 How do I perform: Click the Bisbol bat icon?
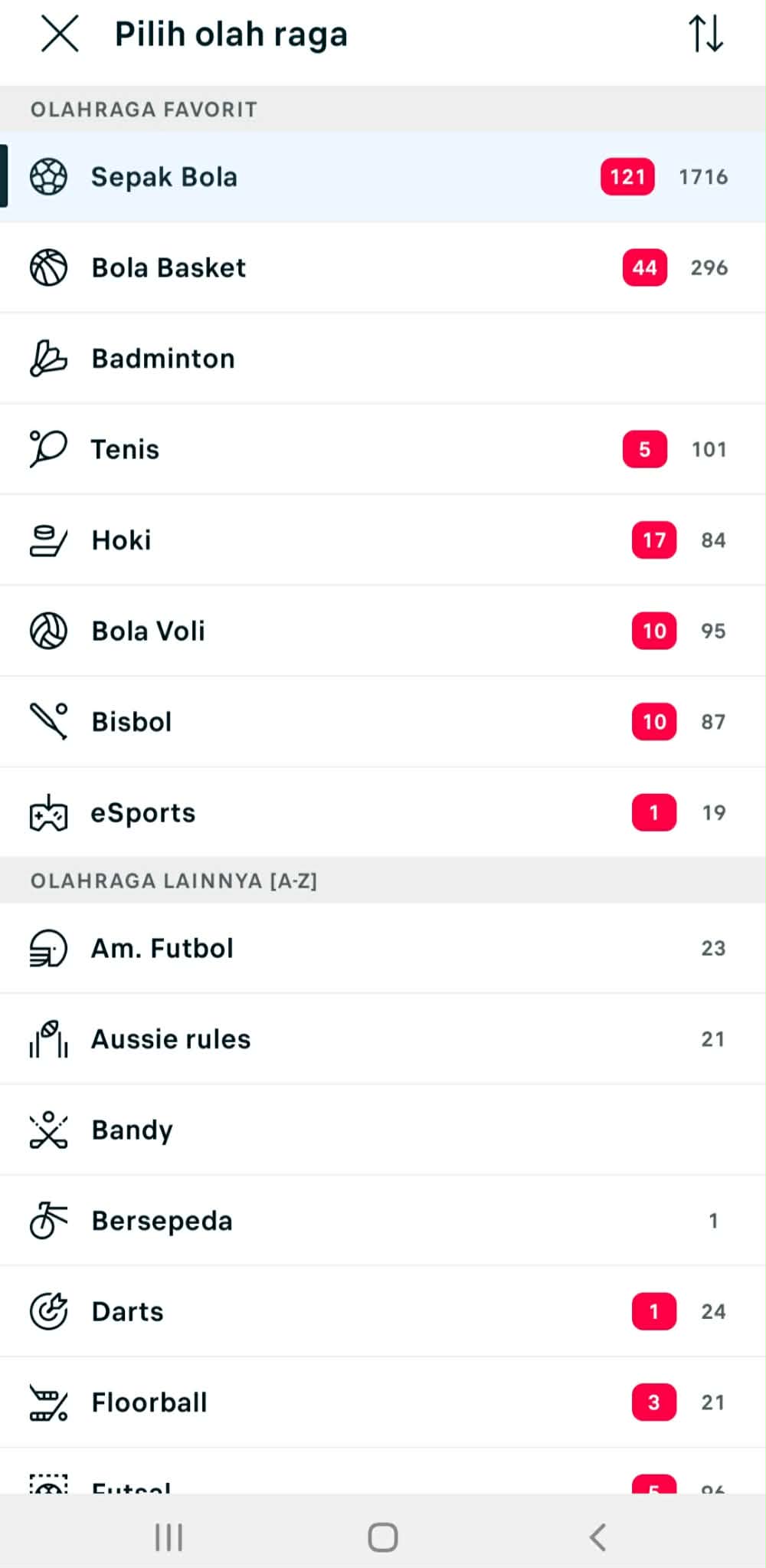coord(49,720)
